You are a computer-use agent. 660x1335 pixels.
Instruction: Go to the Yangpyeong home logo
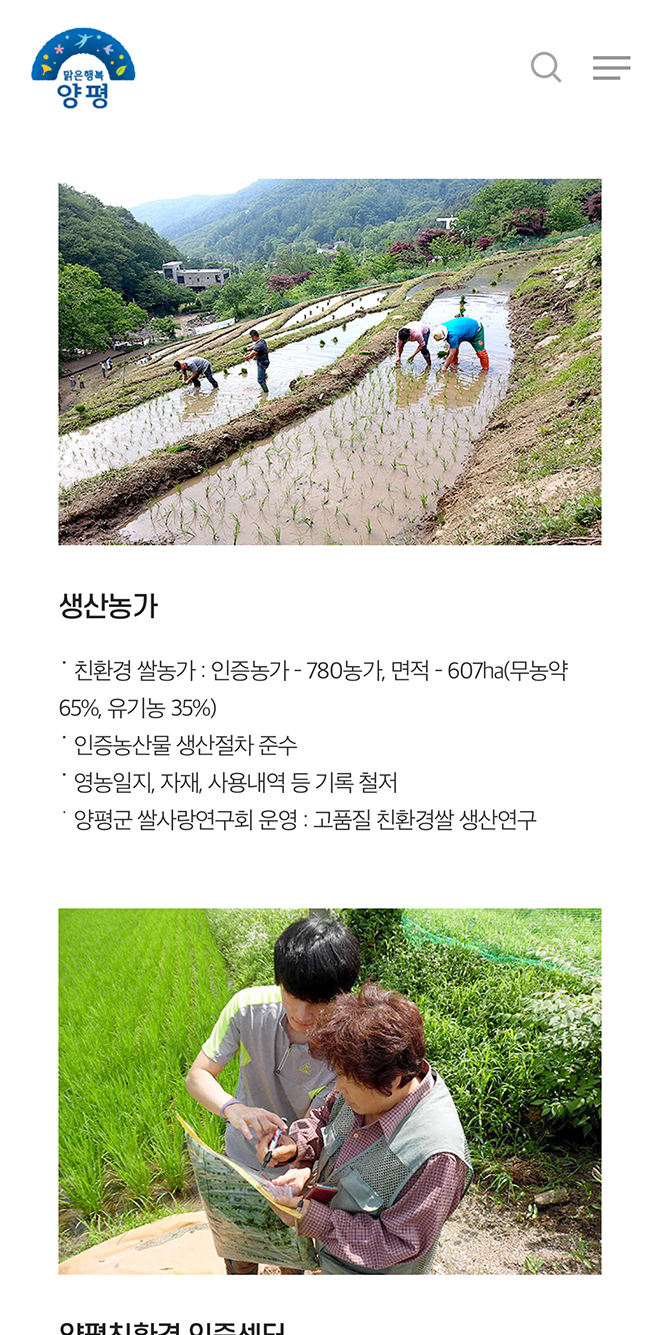[83, 68]
